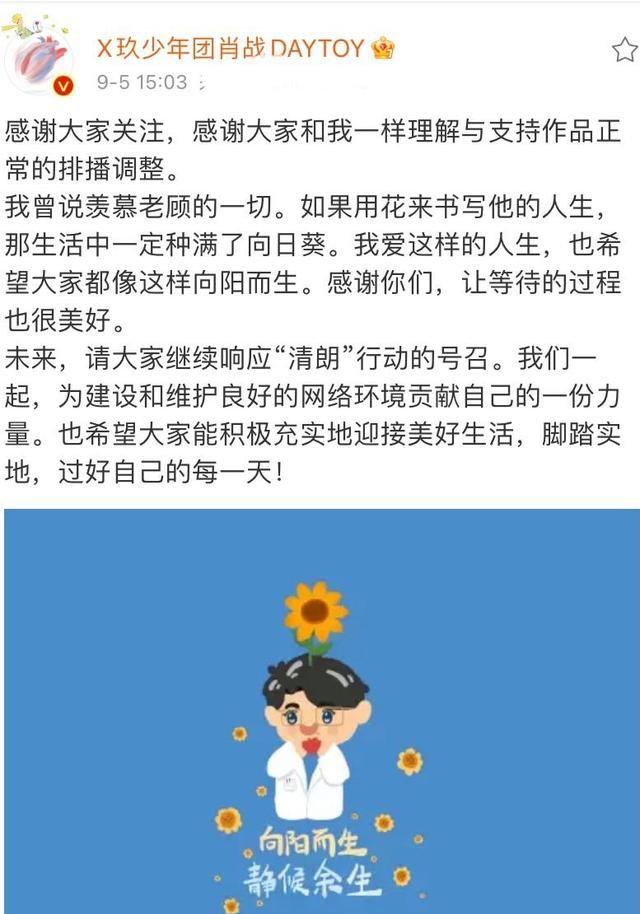
Task: Favorite this post with the star icon
Action: [624, 50]
